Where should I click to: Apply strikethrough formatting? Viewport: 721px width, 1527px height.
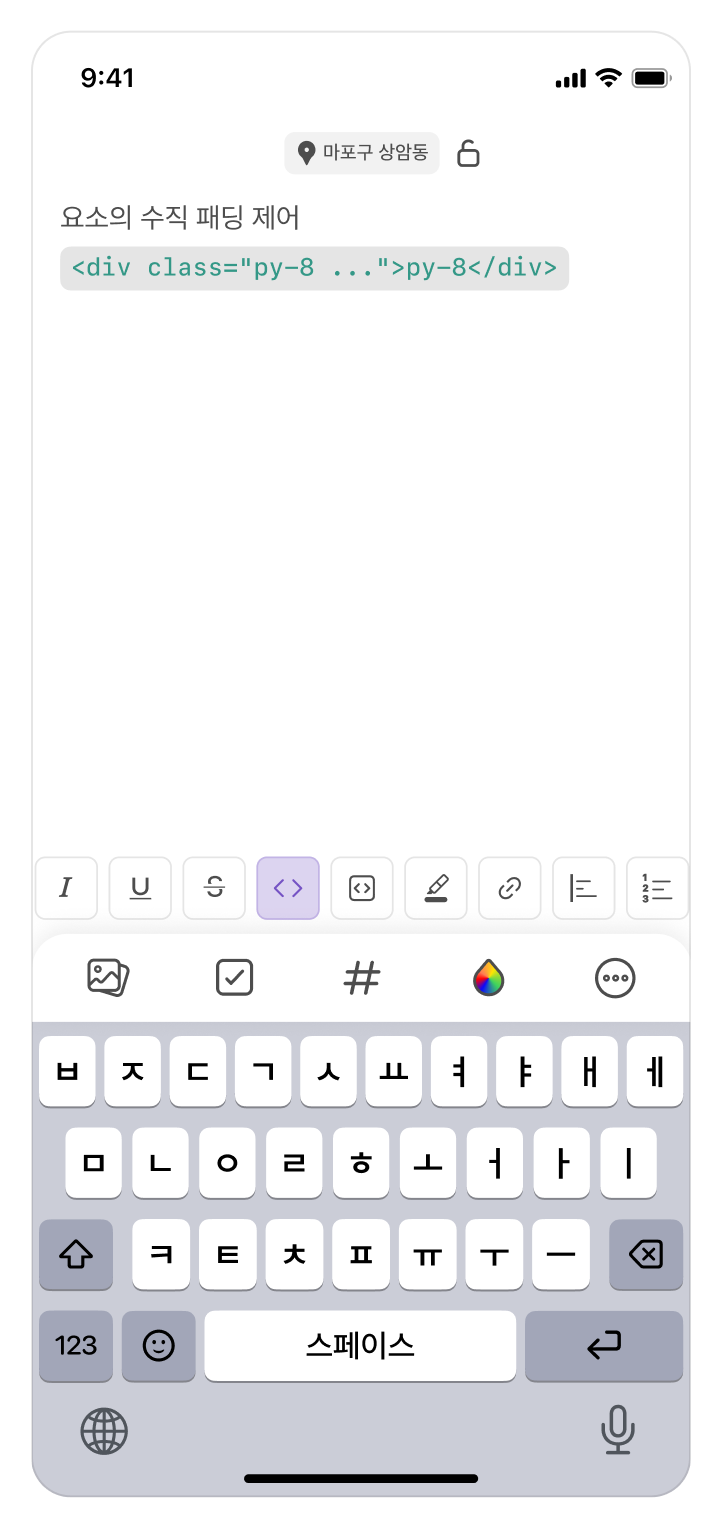(214, 888)
